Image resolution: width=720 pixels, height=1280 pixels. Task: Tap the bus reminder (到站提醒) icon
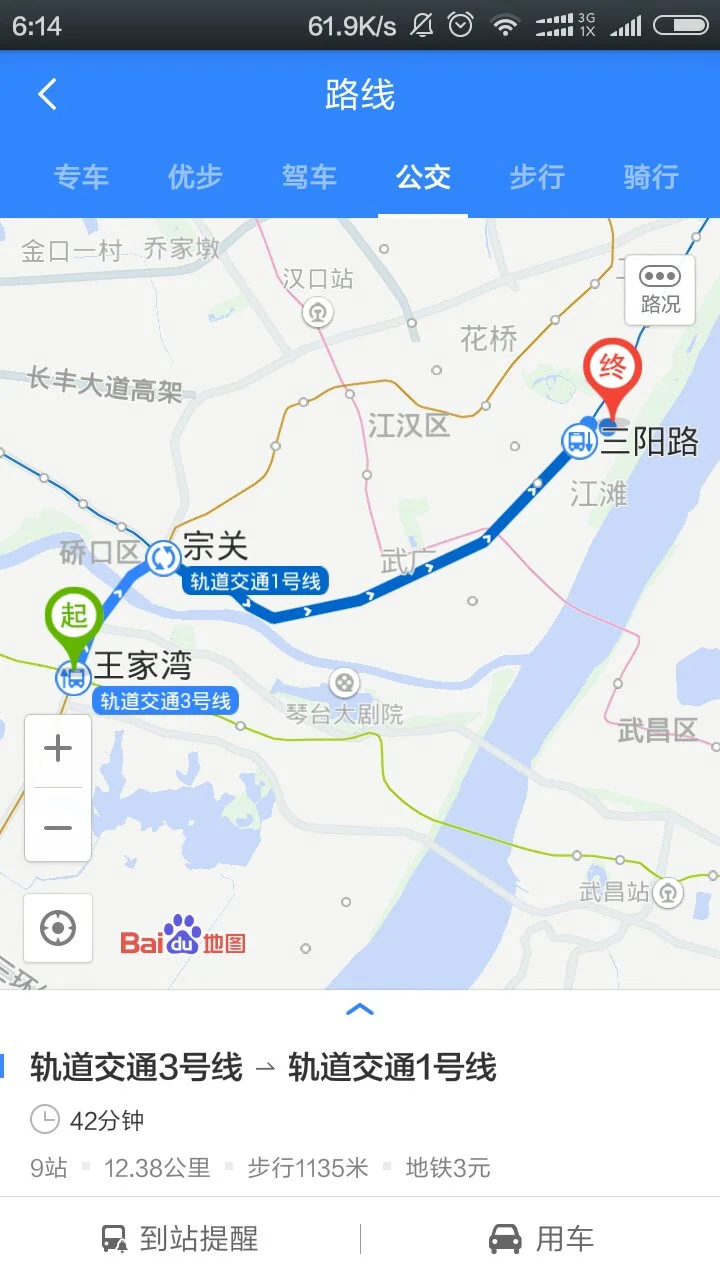pyautogui.click(x=113, y=1238)
